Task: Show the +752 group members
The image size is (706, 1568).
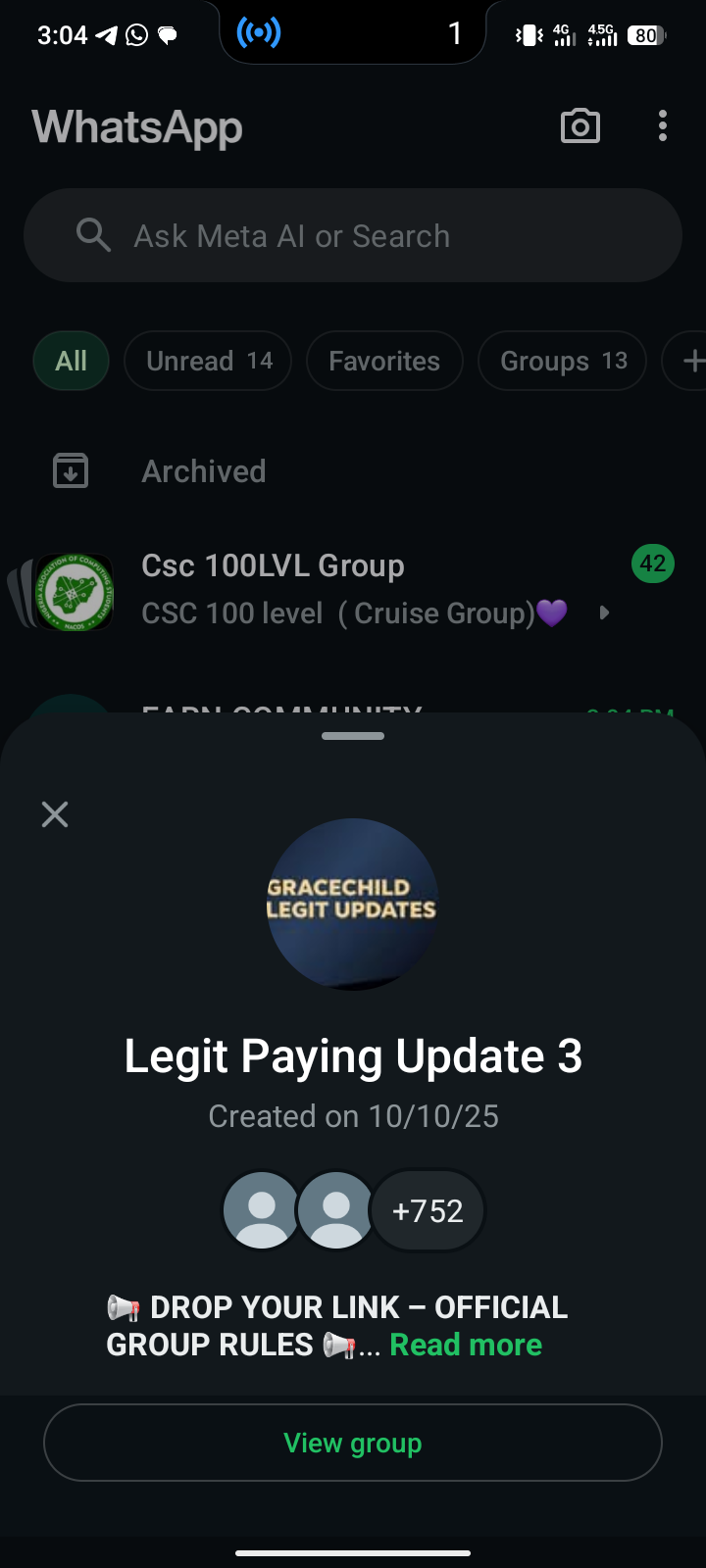Action: pyautogui.click(x=428, y=1211)
